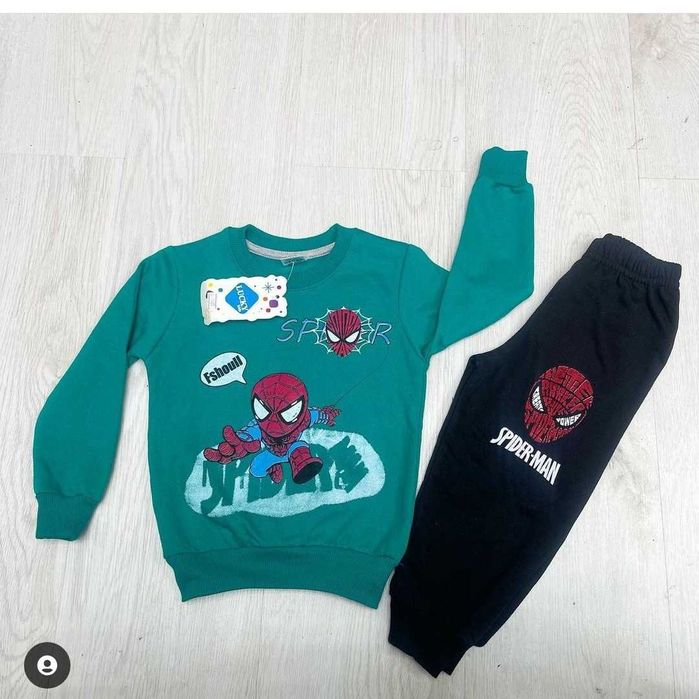
Task: Show tagged people on the photo
Action: tap(47, 664)
